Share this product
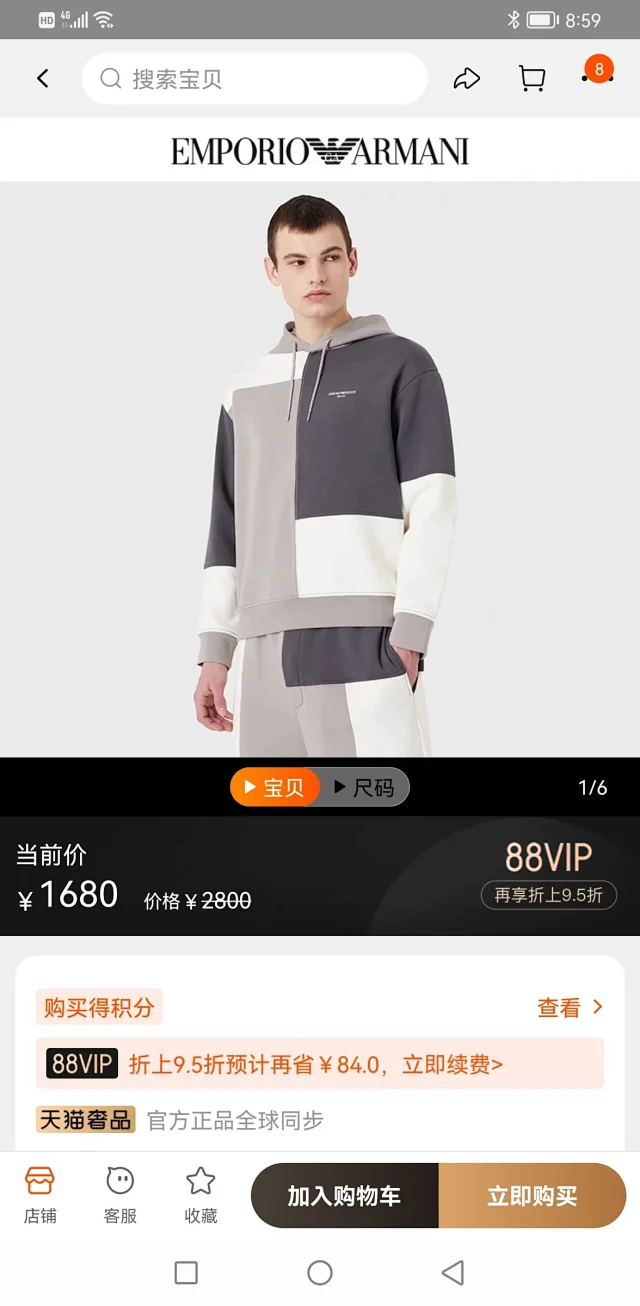 tap(467, 79)
